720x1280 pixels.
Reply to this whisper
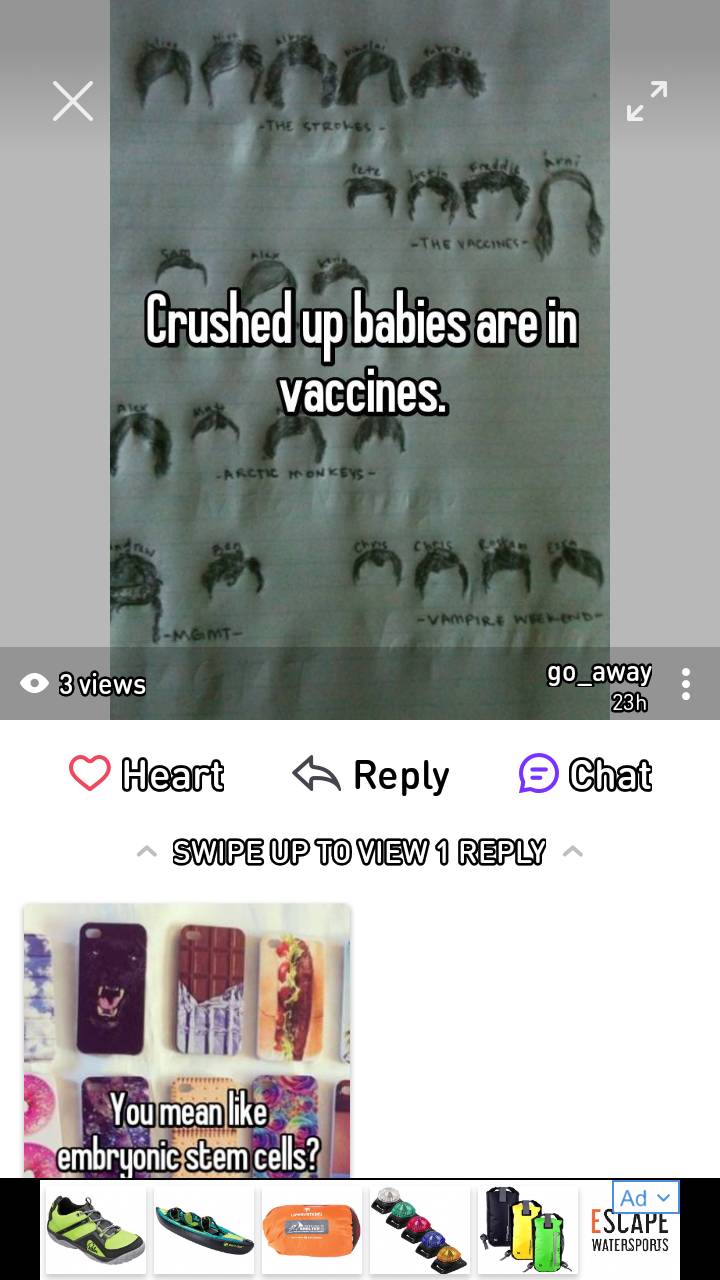point(371,774)
